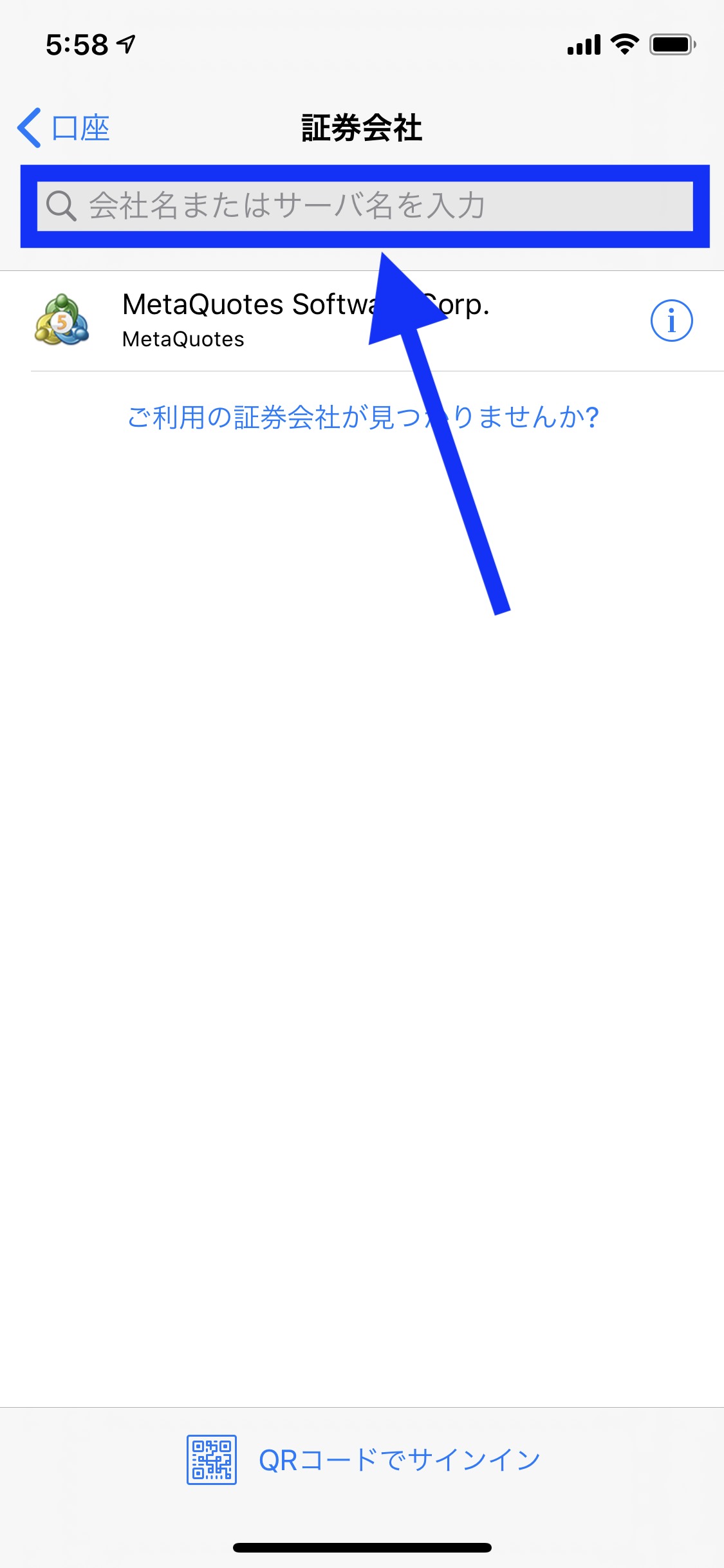Image resolution: width=724 pixels, height=1568 pixels.
Task: Go back to 口座 screen
Action: click(63, 127)
